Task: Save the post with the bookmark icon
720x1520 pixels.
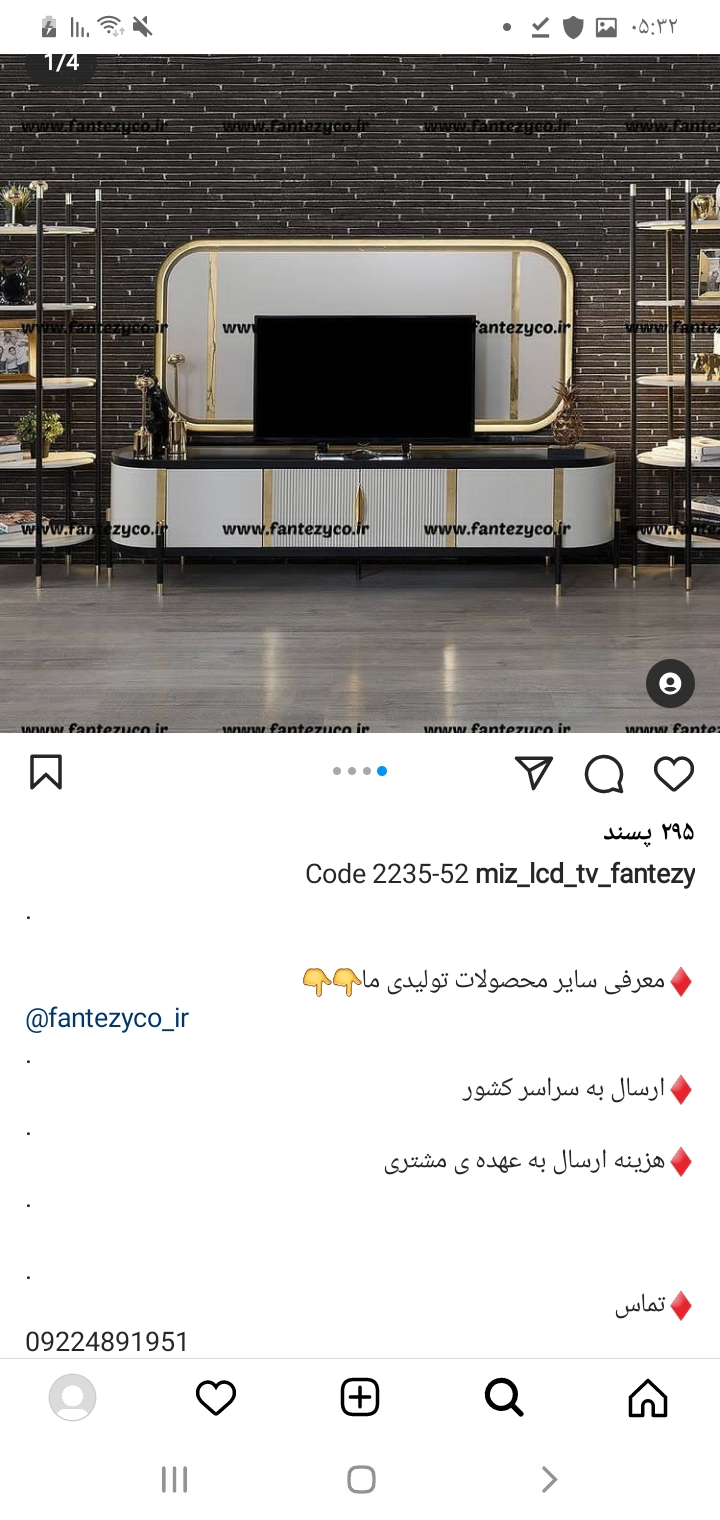Action: tap(46, 772)
